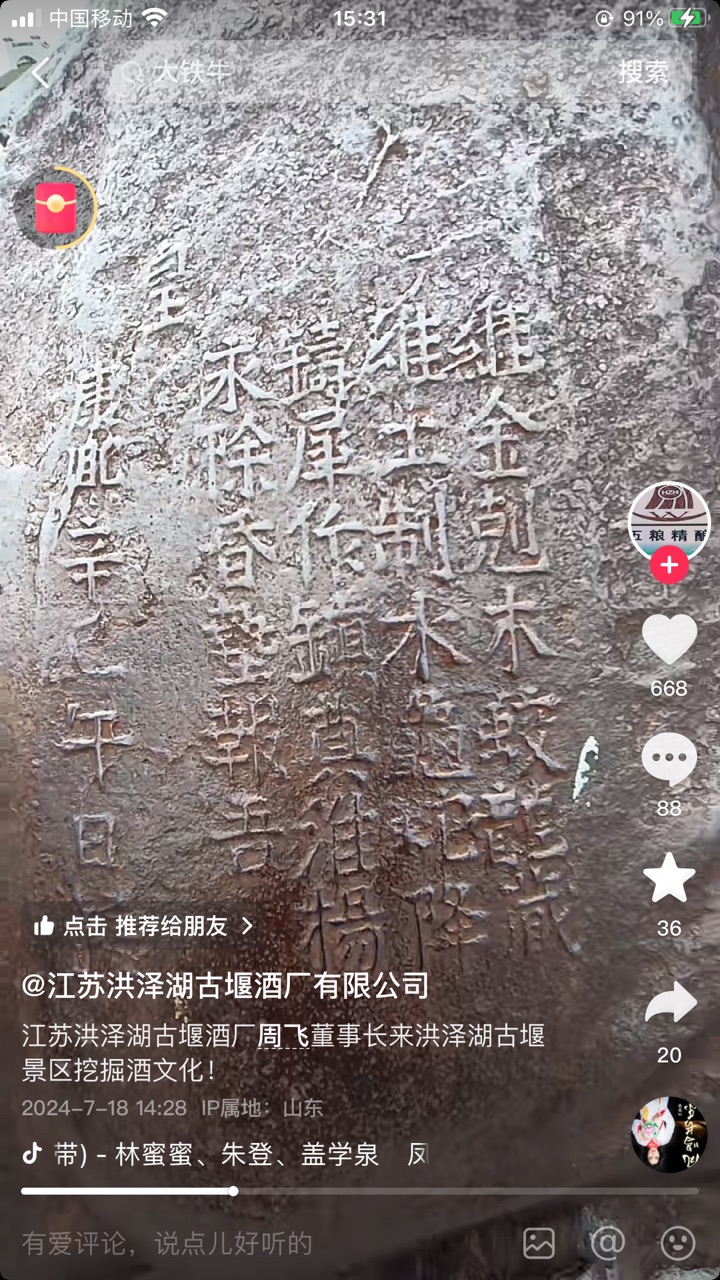Viewport: 720px width, 1280px height.
Task: Open the comments bubble
Action: click(669, 759)
